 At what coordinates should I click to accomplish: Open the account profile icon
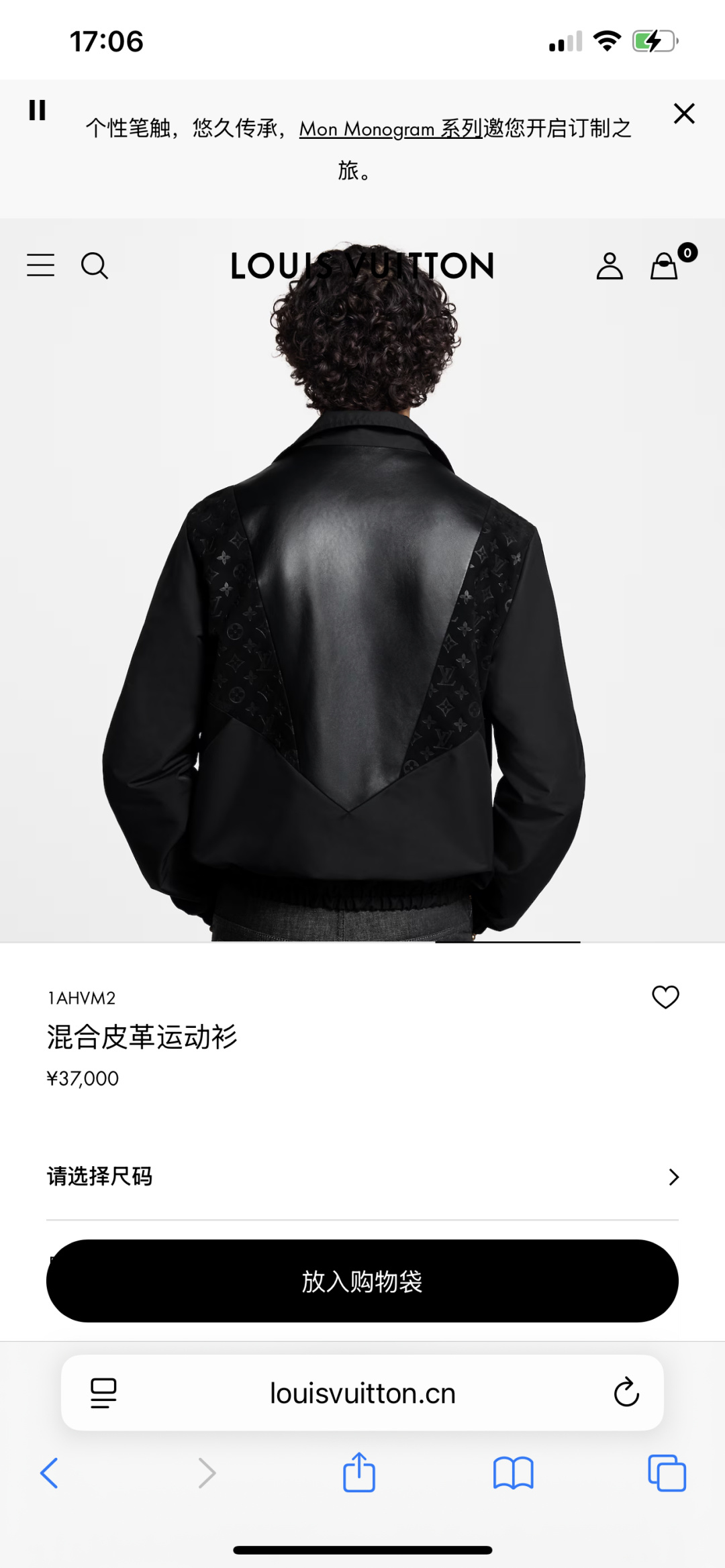coord(610,266)
